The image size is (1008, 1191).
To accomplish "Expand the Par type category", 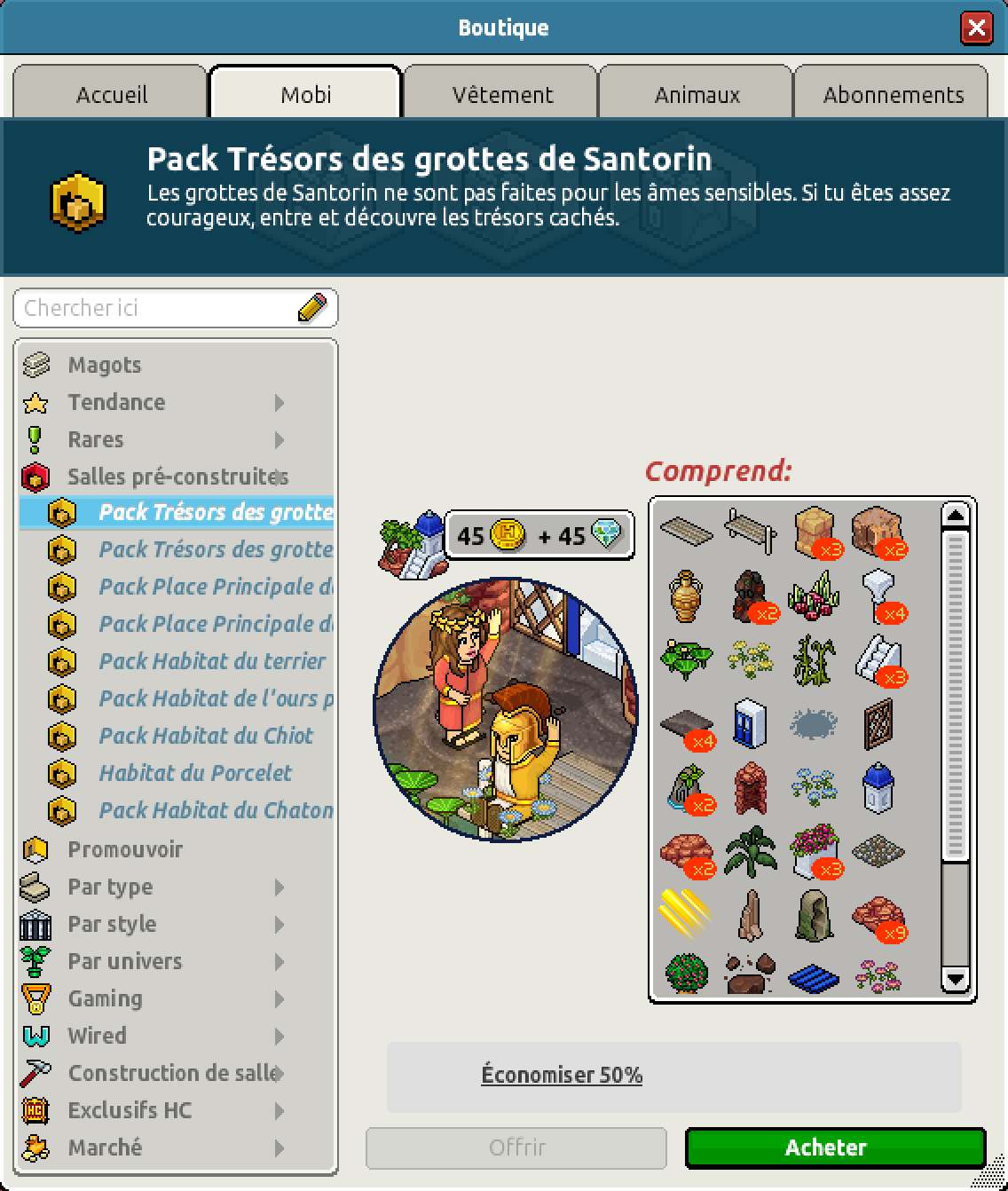I will (x=110, y=887).
